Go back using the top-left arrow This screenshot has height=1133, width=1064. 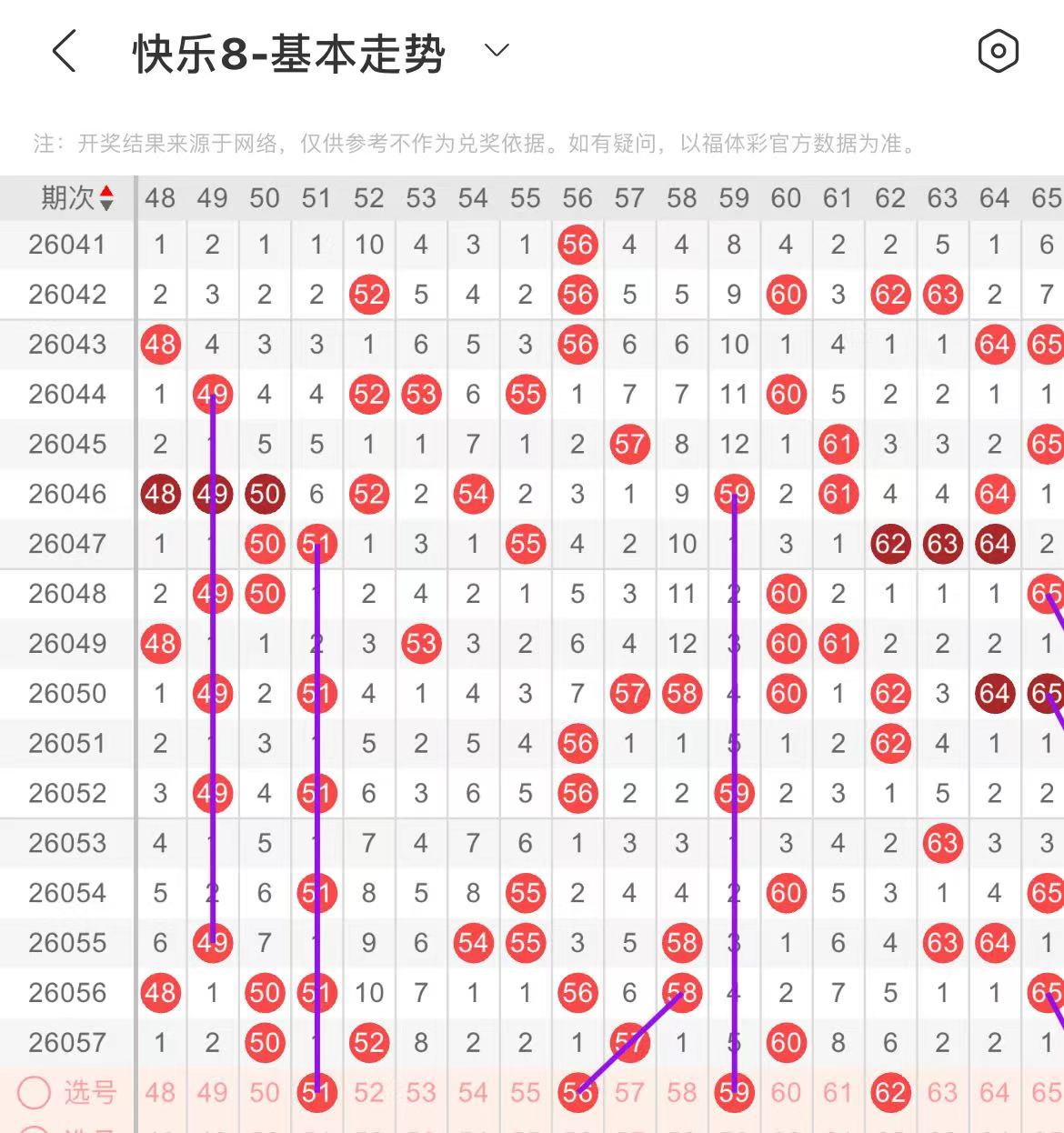point(64,51)
